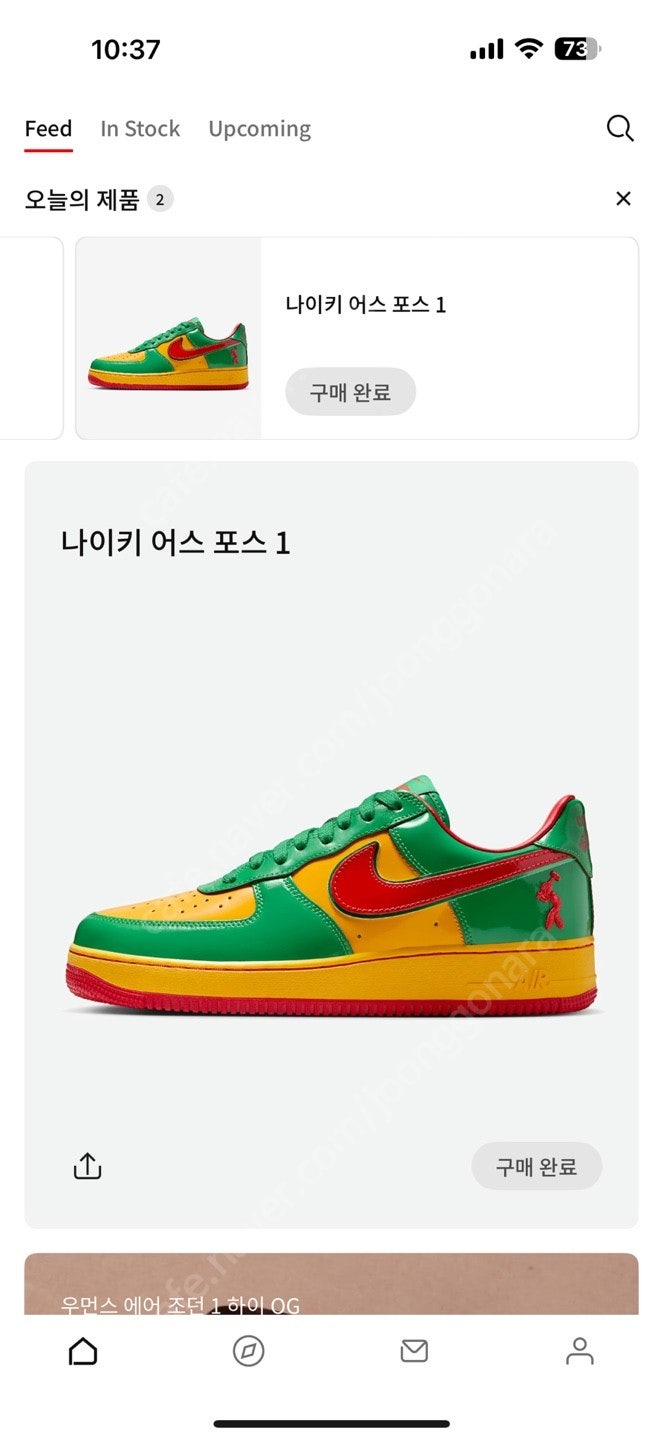Image resolution: width=663 pixels, height=1440 pixels.
Task: Open the discover compass tab
Action: coord(248,1352)
